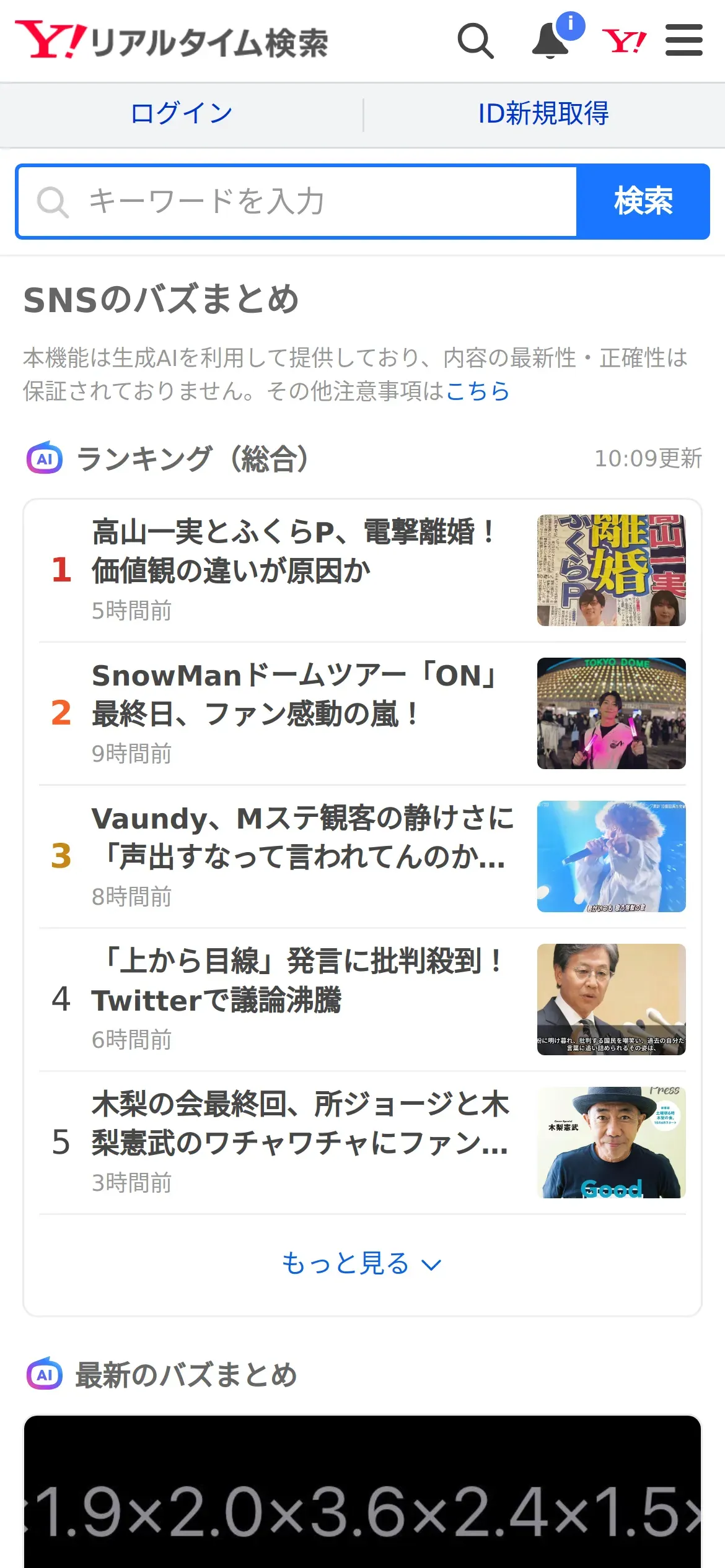Tap the ログイン link

click(182, 114)
